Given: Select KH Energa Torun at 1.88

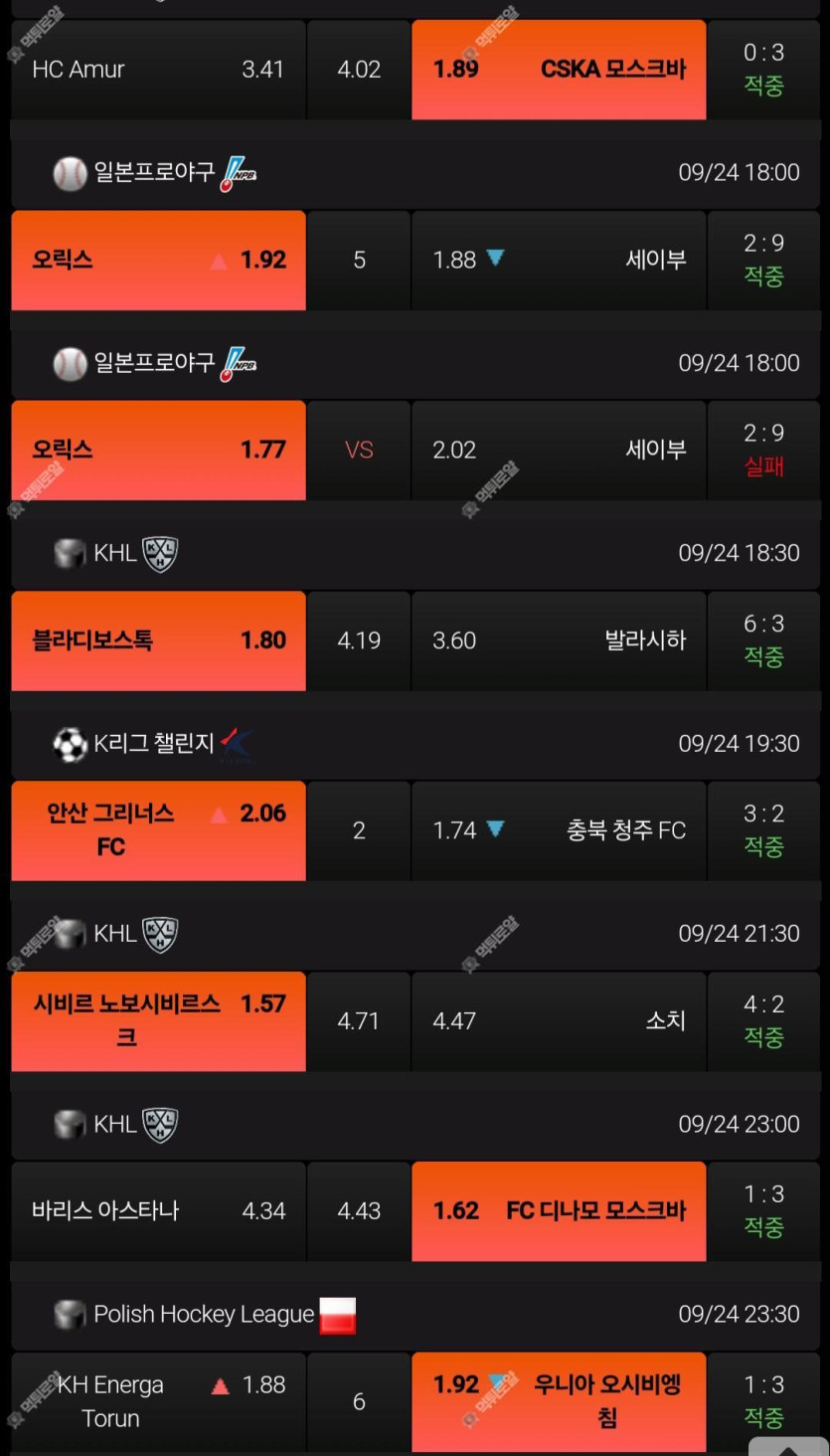Looking at the screenshot, I should tap(158, 1401).
